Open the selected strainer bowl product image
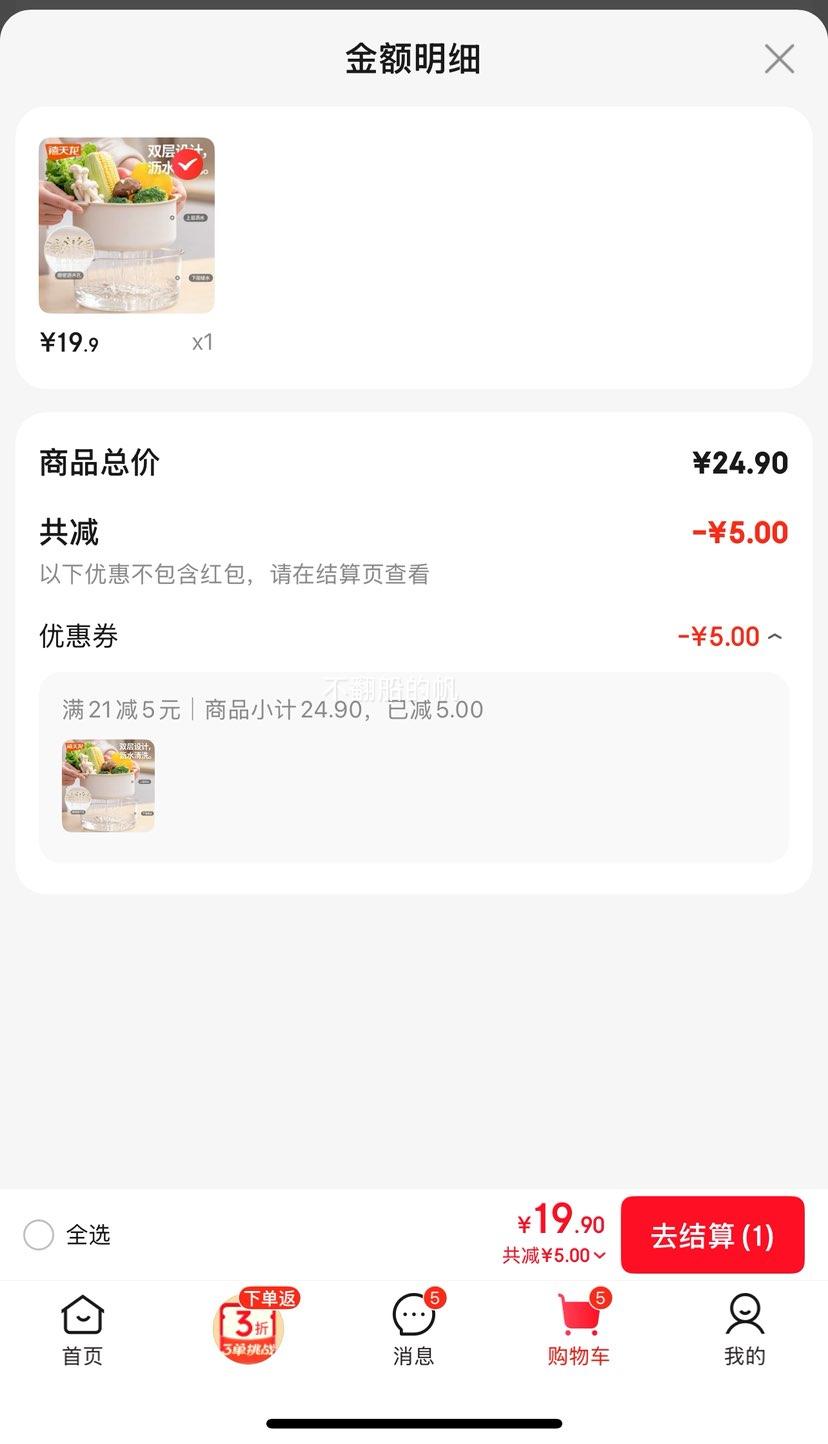 point(127,226)
